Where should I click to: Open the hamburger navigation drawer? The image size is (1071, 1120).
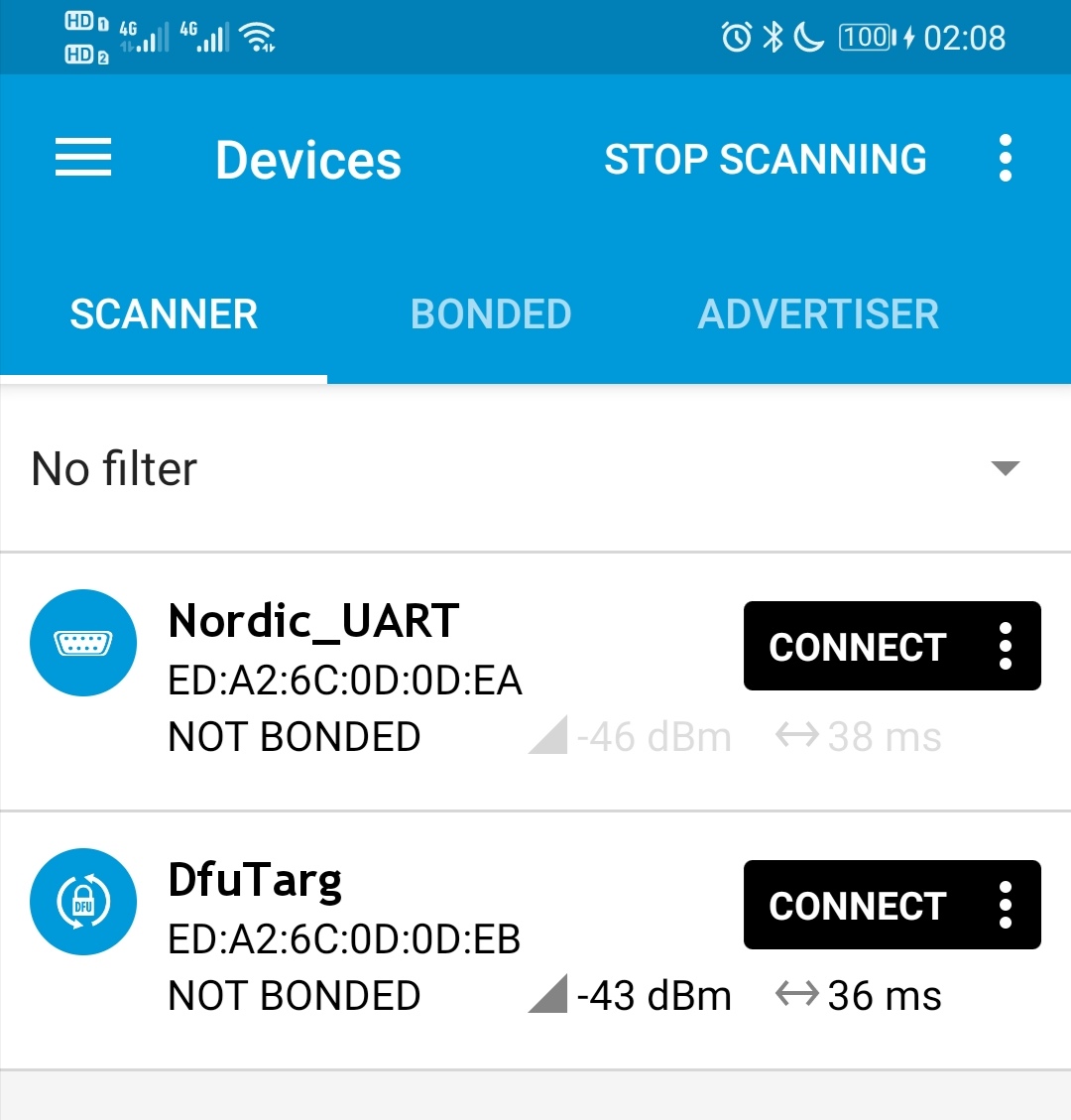[83, 159]
